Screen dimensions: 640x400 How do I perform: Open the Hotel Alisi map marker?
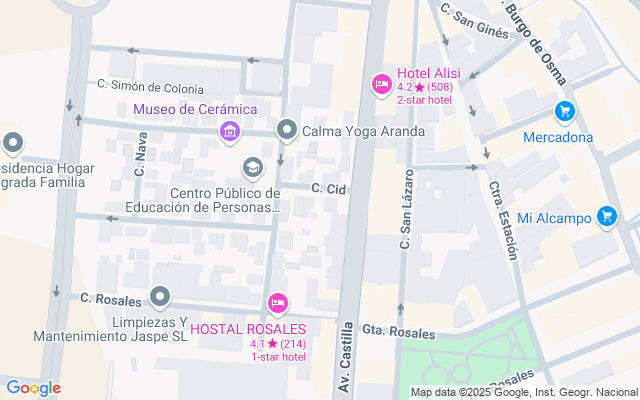[x=381, y=84]
